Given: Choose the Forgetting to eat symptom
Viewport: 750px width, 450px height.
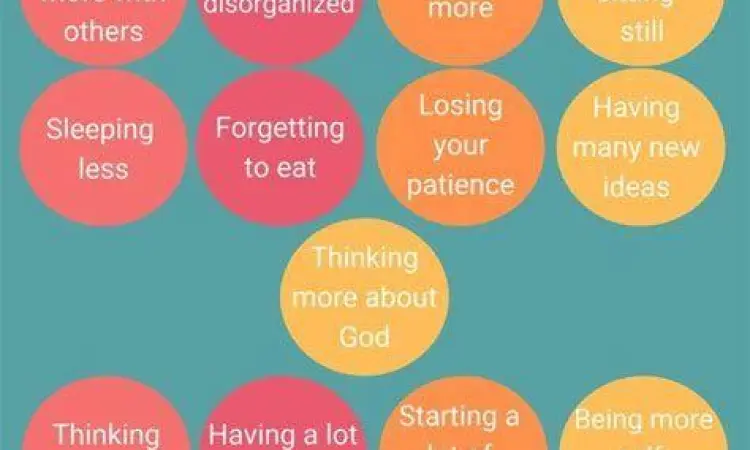Looking at the screenshot, I should 280,148.
